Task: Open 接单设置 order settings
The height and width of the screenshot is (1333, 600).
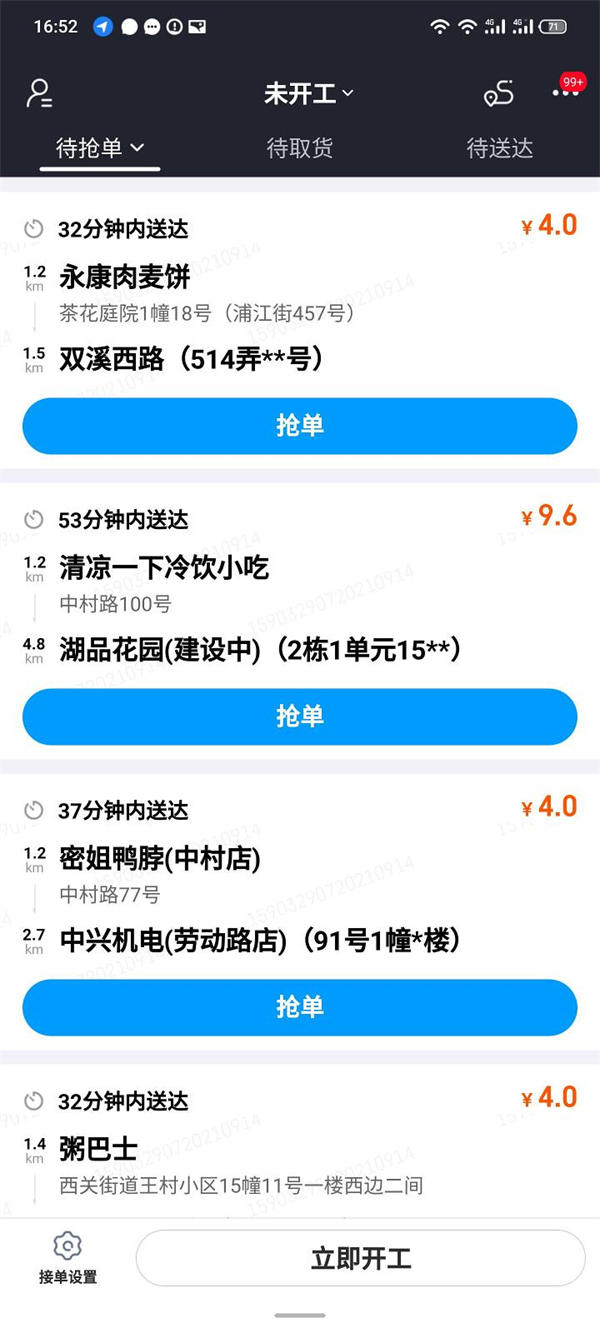Action: click(x=68, y=1258)
